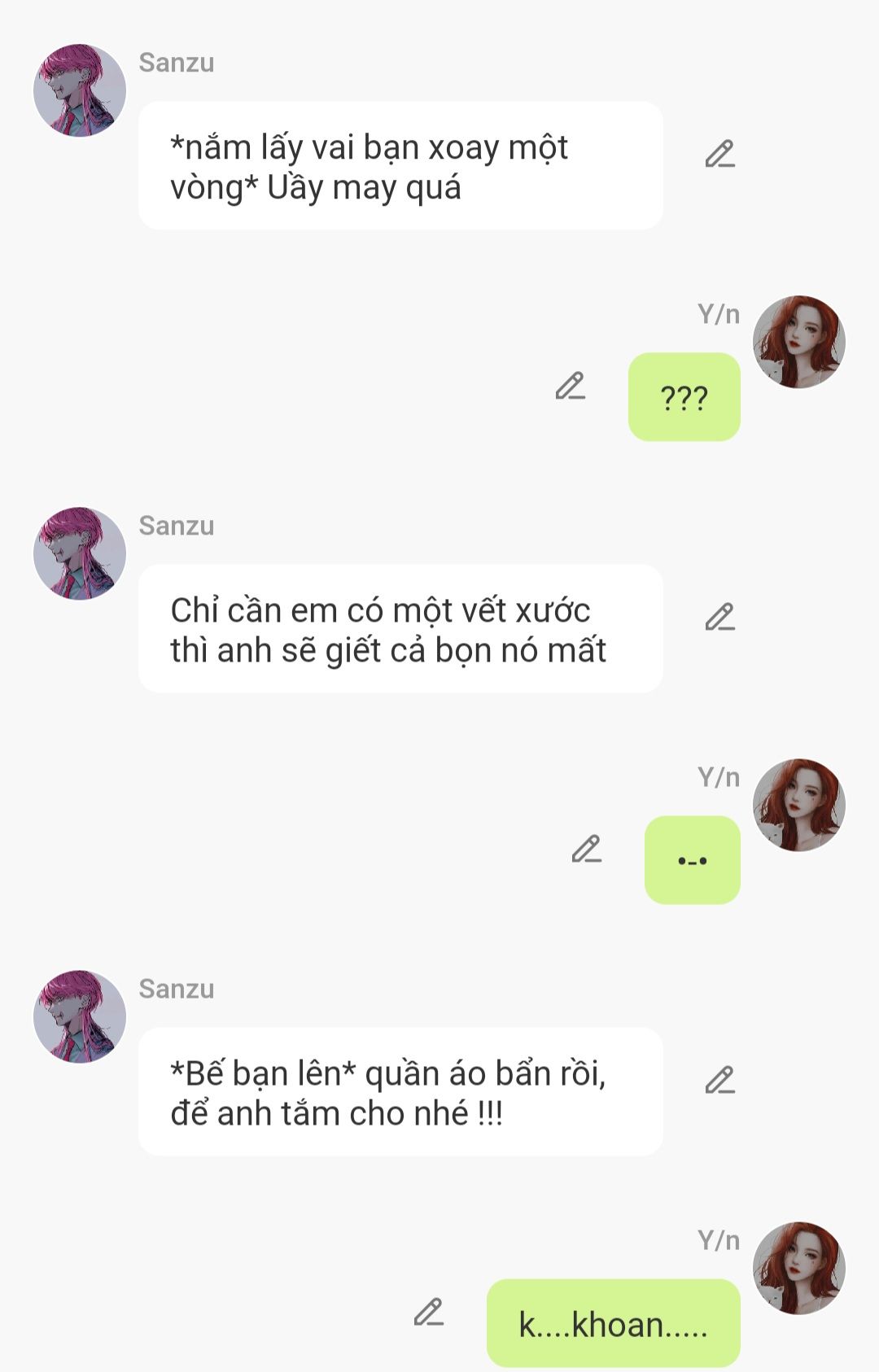Image resolution: width=879 pixels, height=1372 pixels.
Task: Open the edit pencil next to the "•-•" bubble
Action: (x=586, y=849)
